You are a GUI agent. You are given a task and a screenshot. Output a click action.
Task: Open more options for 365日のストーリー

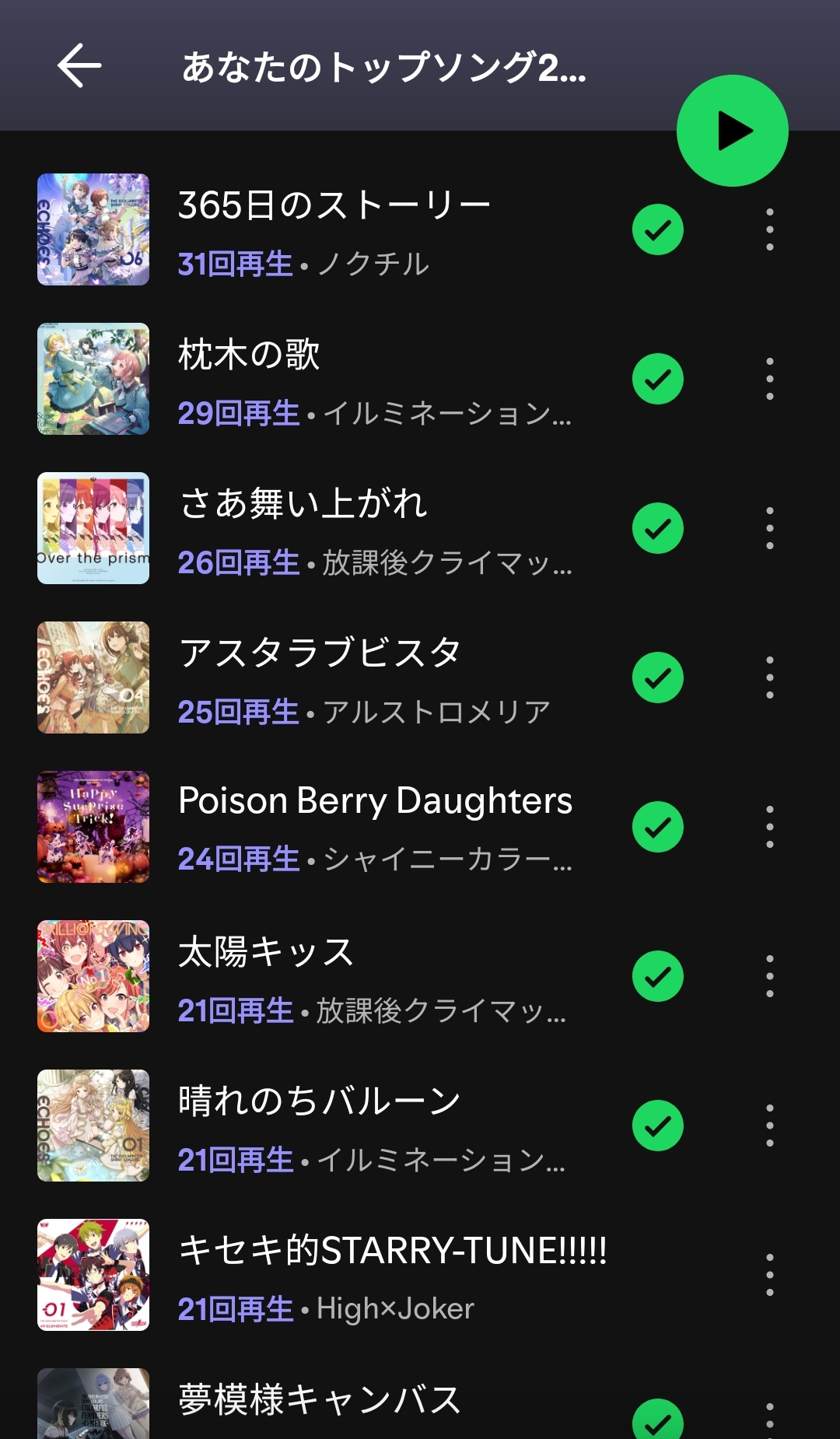click(769, 229)
